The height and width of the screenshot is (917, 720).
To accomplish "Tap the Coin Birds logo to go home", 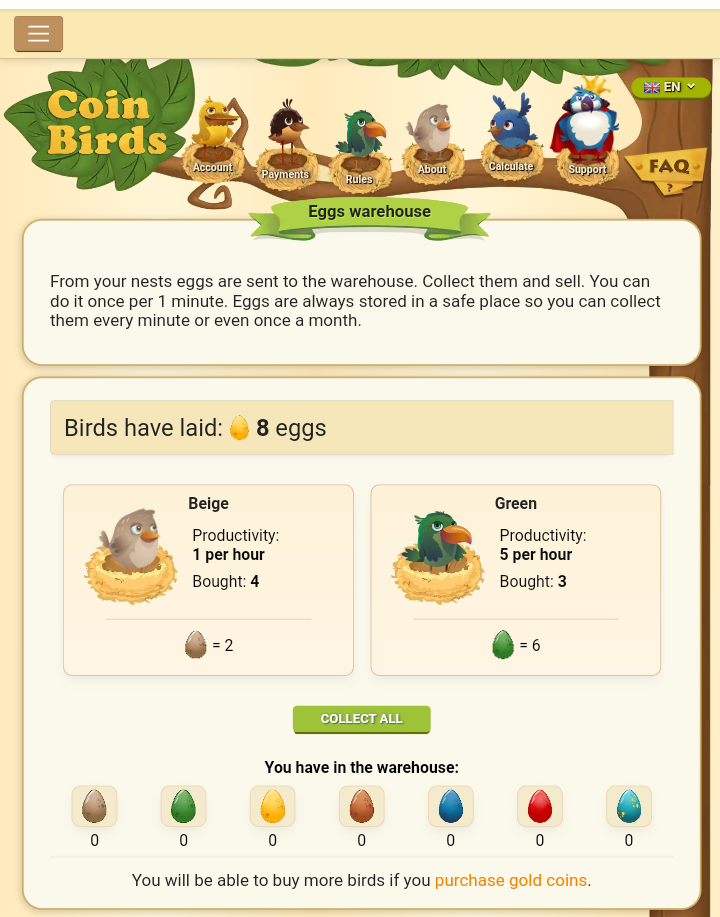I will click(106, 123).
